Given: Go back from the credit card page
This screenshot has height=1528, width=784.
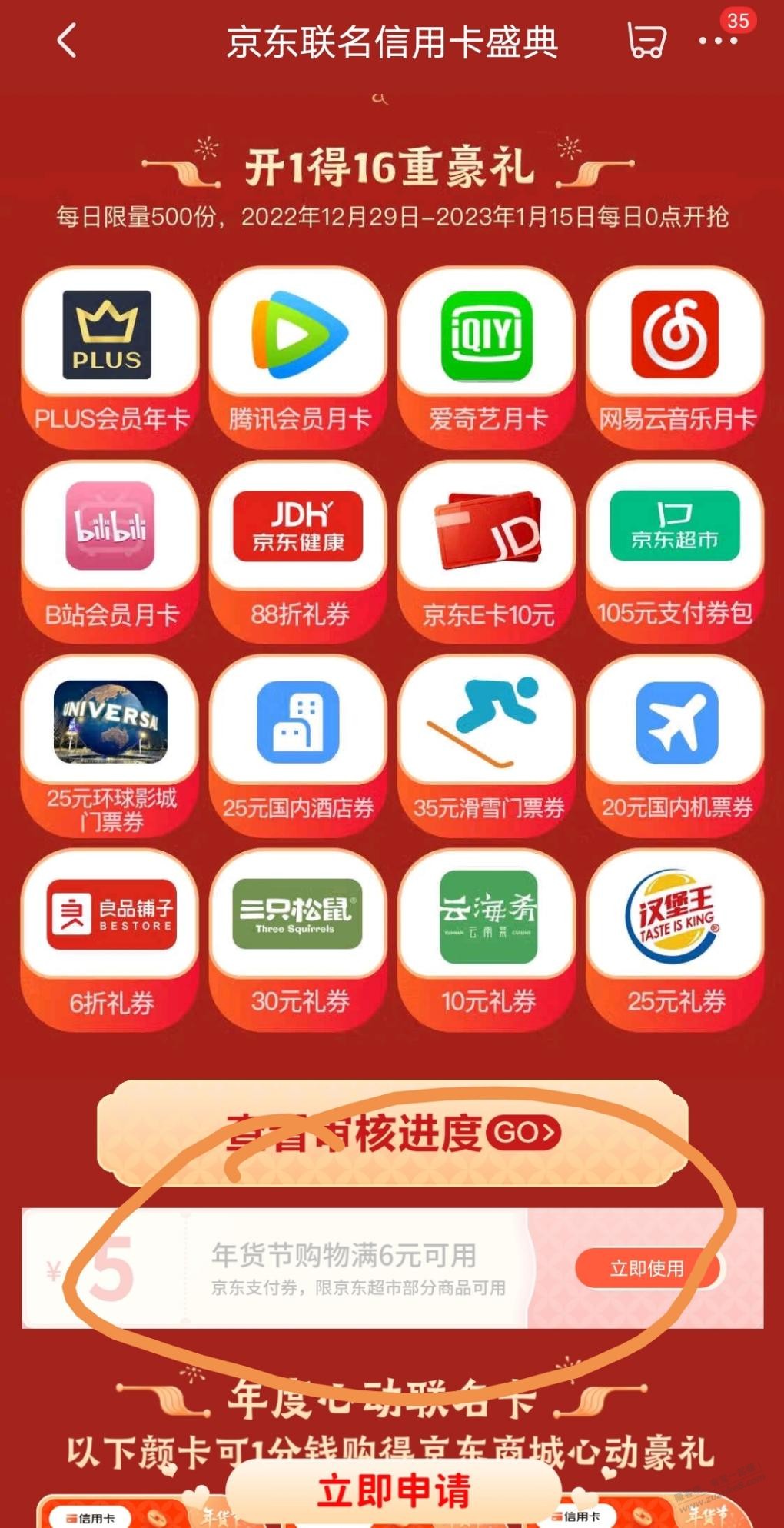Looking at the screenshot, I should point(68,41).
